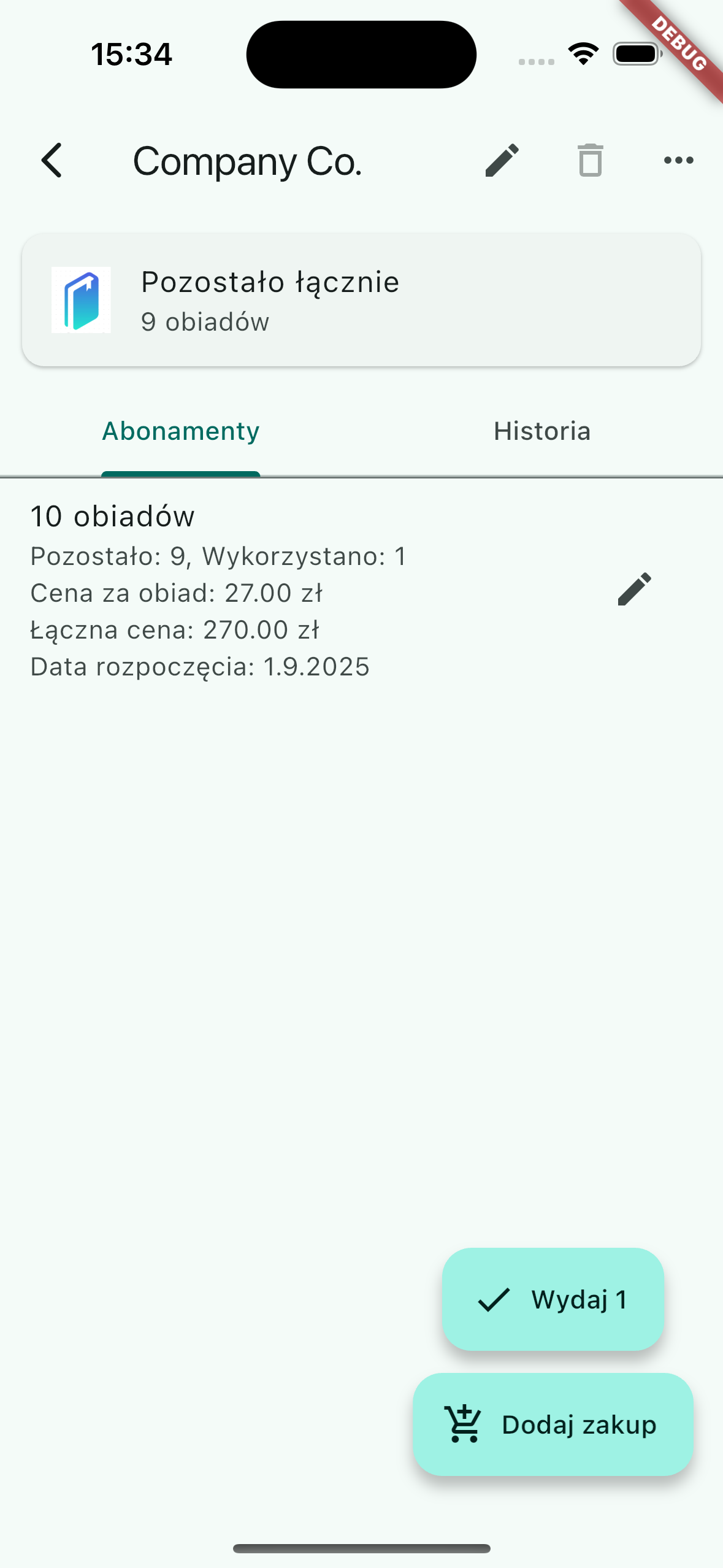Go back from Company Co. screen

52,161
